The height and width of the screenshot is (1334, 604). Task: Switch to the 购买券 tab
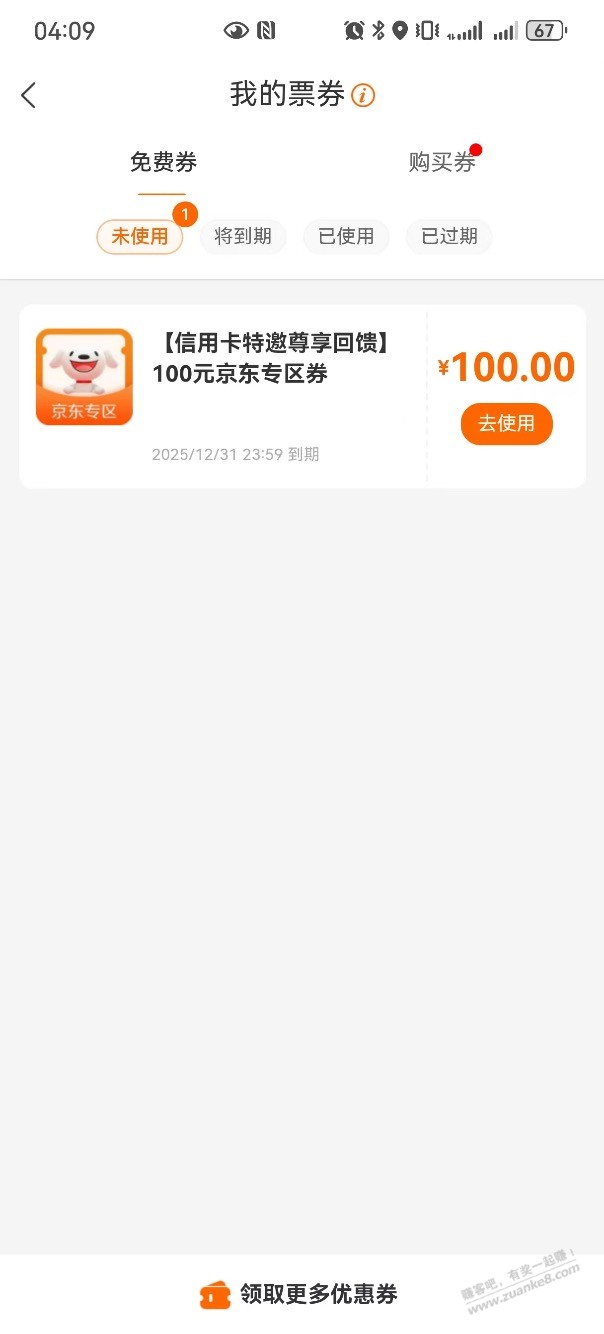[441, 162]
